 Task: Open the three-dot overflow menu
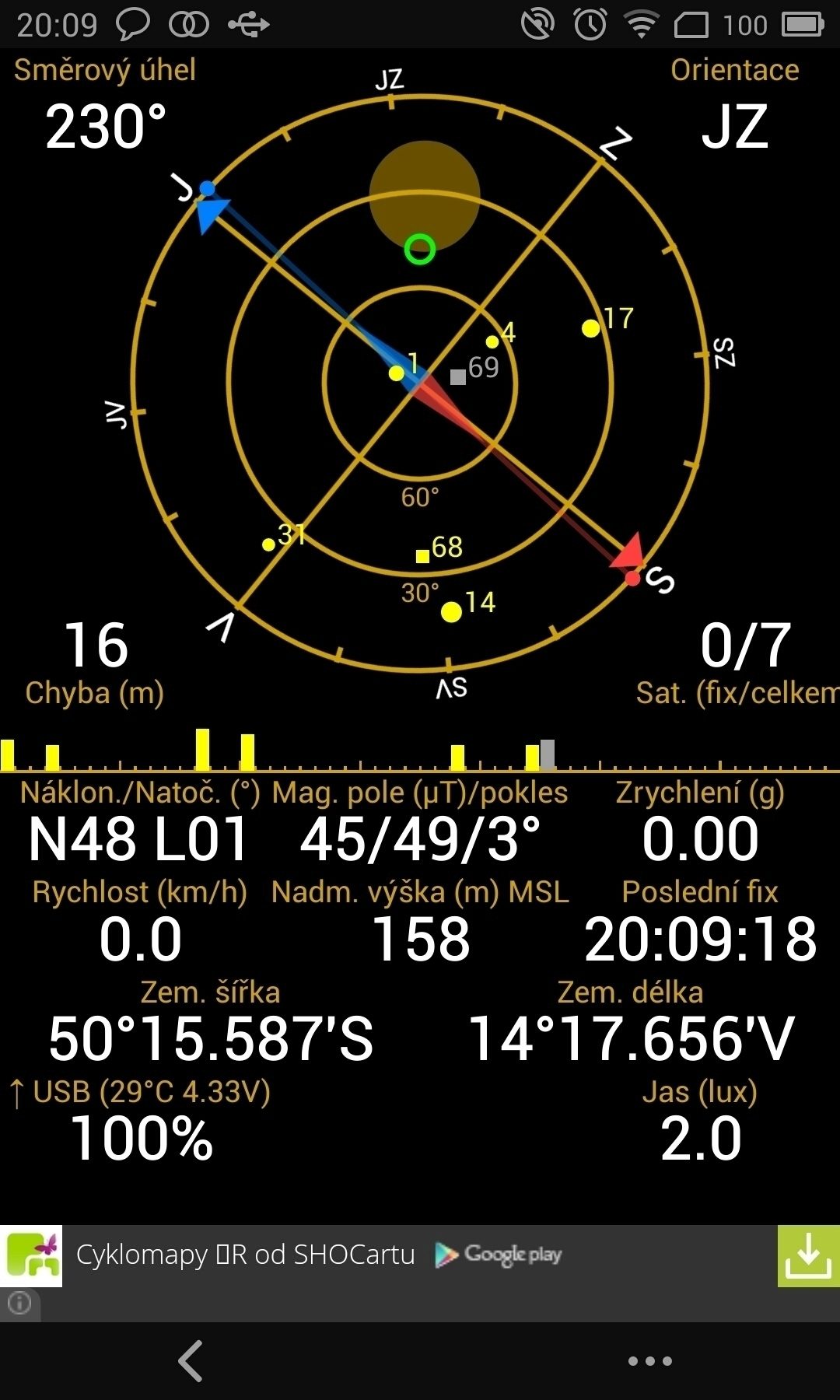click(x=650, y=1361)
